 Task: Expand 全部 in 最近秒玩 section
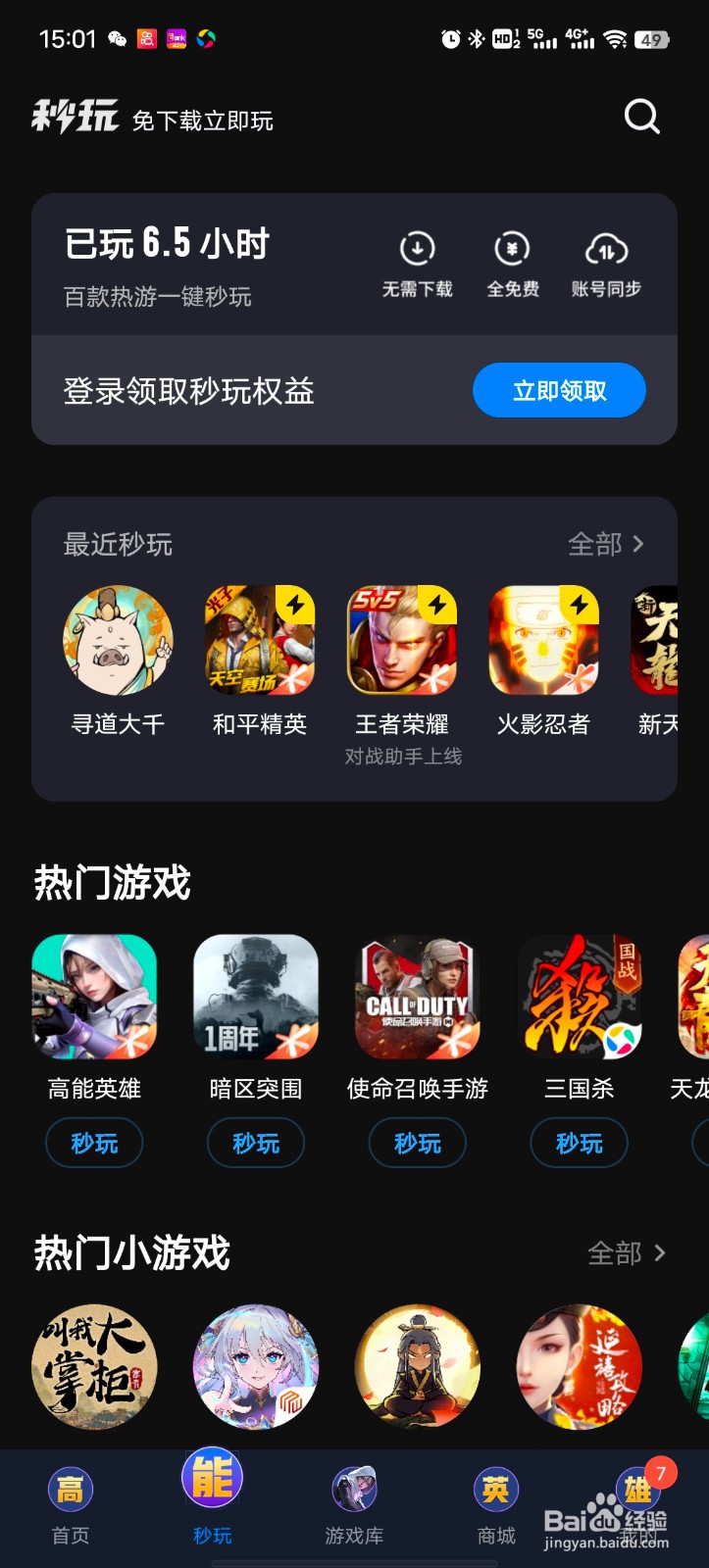click(606, 545)
